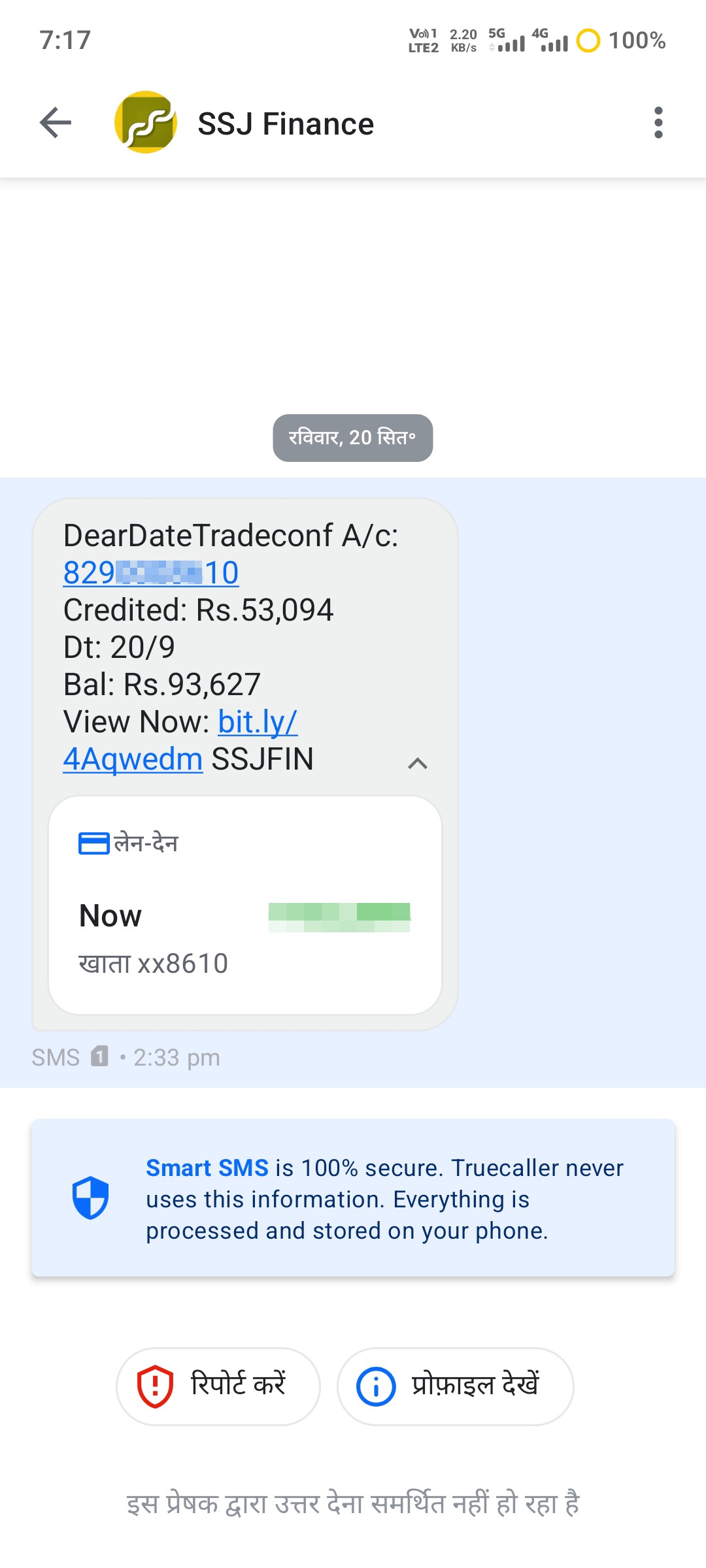Open the three-dot overflow menu

658,123
